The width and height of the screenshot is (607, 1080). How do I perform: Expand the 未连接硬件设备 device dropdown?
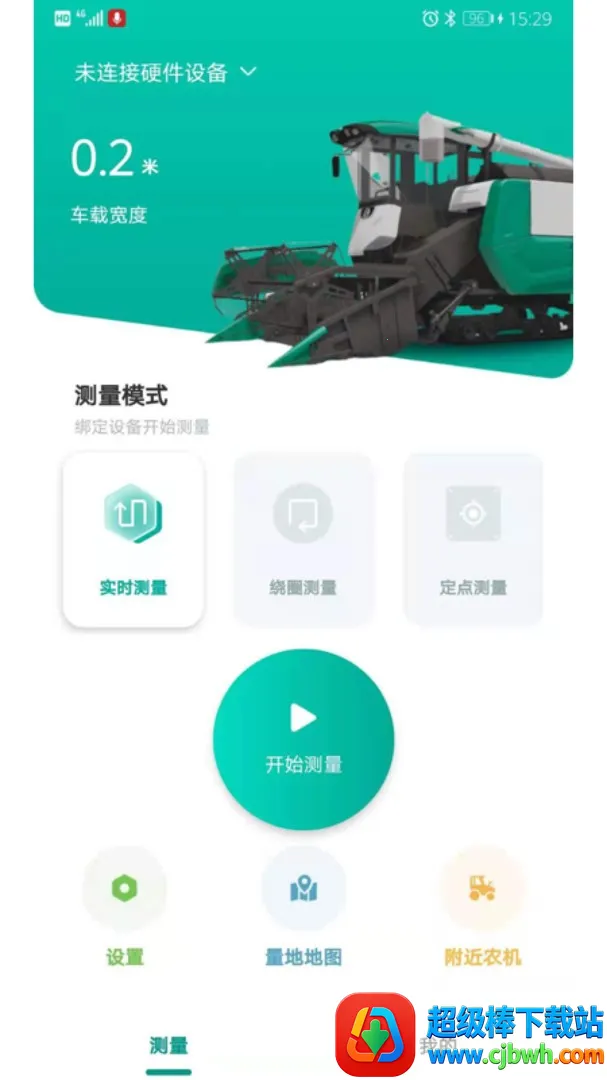coord(166,73)
